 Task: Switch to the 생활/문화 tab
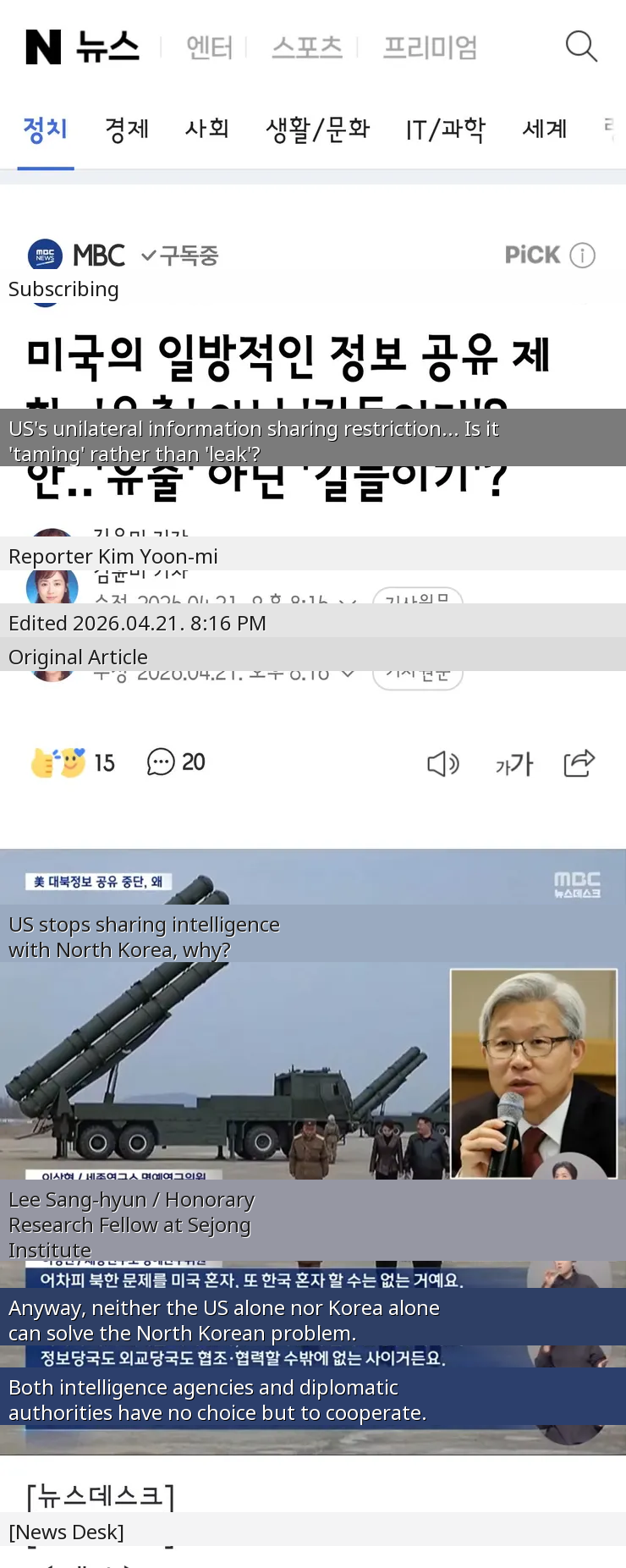pyautogui.click(x=318, y=129)
